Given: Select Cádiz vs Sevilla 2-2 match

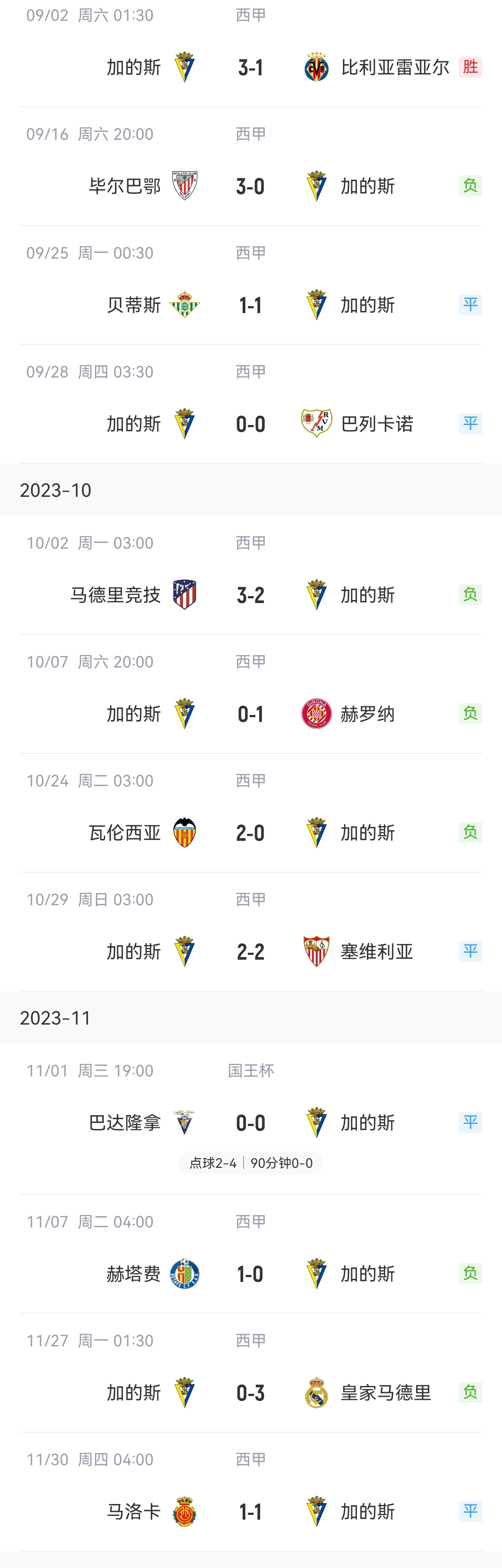Looking at the screenshot, I should [x=251, y=951].
